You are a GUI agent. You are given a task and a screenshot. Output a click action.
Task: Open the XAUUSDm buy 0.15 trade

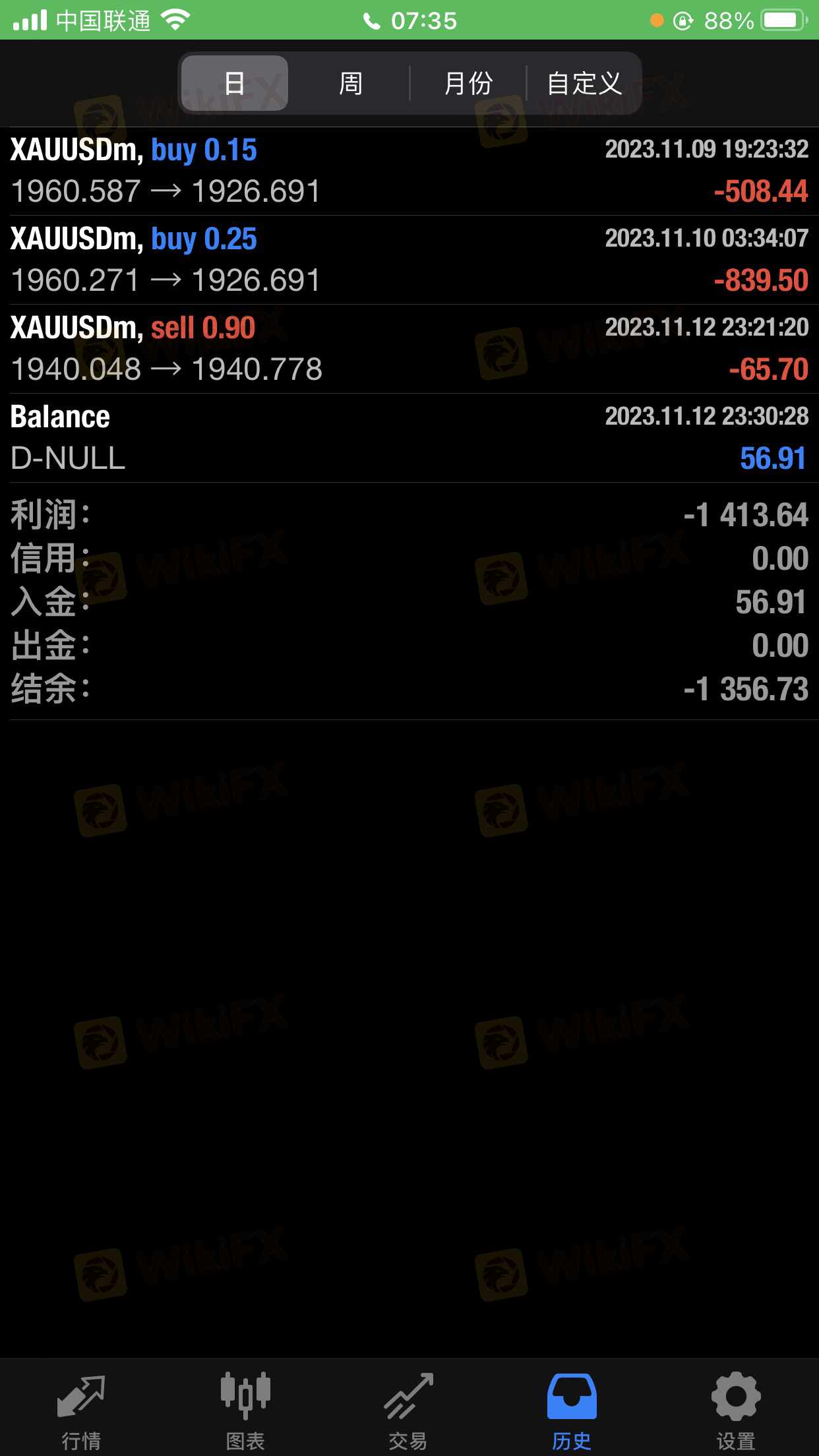tap(409, 171)
